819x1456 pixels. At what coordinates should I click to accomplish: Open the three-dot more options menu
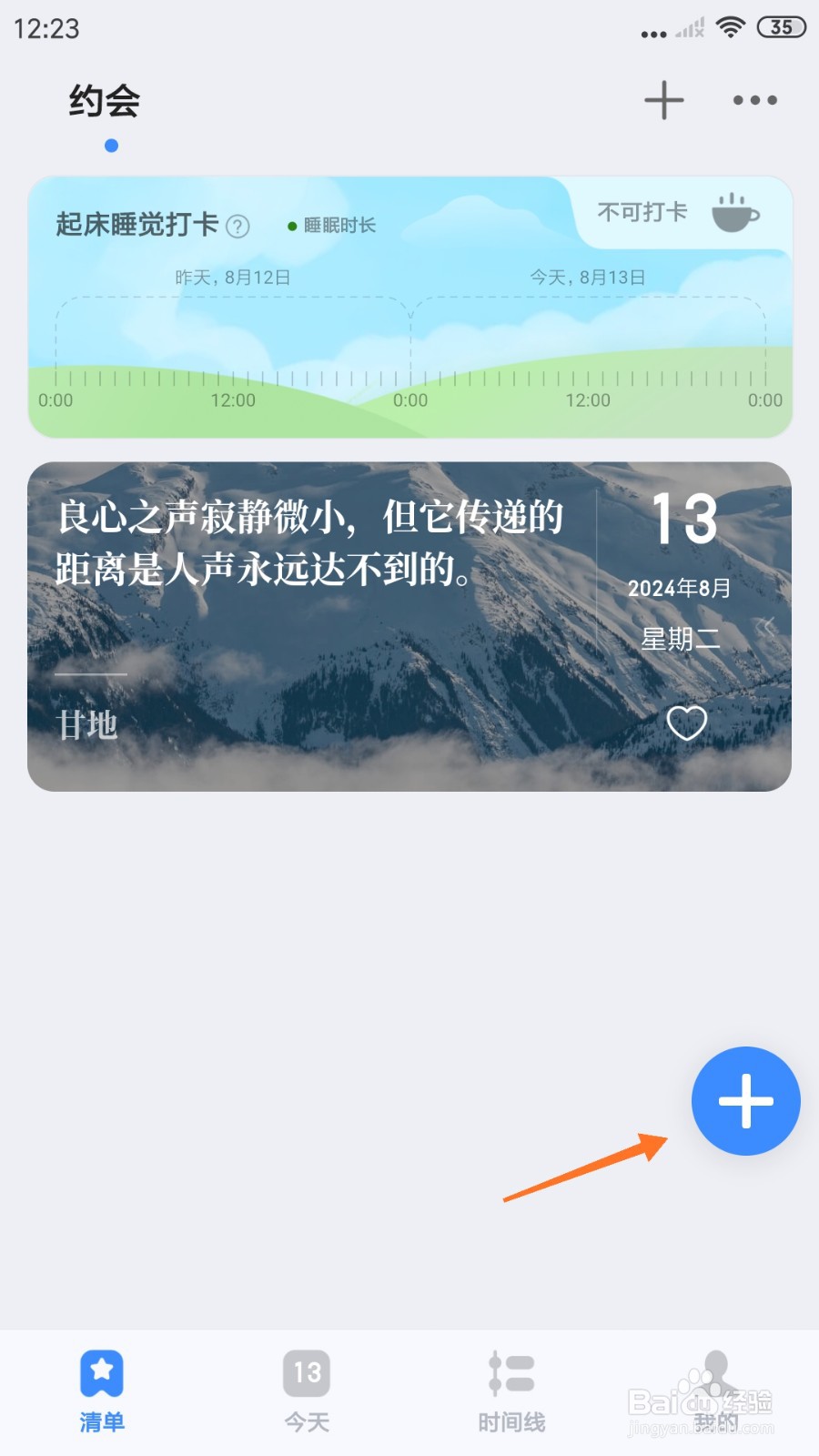point(753,100)
